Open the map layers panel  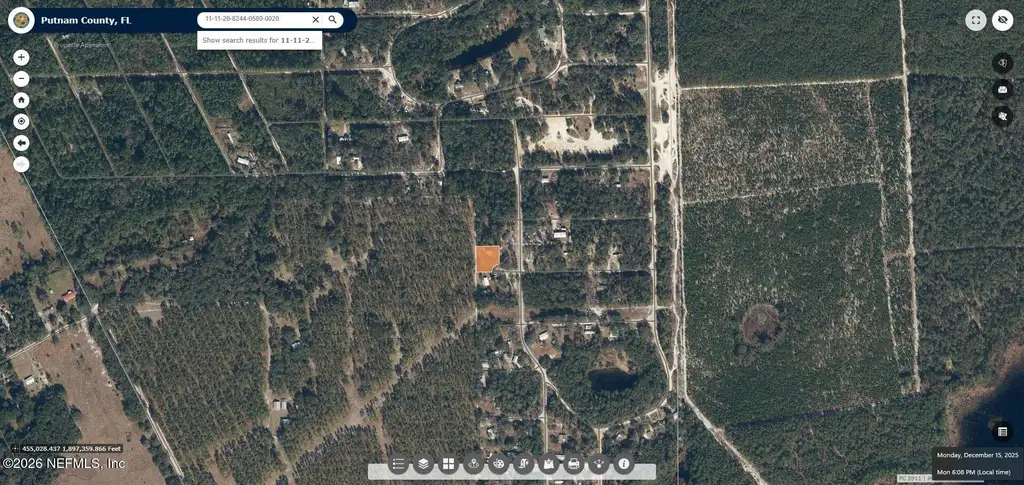click(423, 464)
